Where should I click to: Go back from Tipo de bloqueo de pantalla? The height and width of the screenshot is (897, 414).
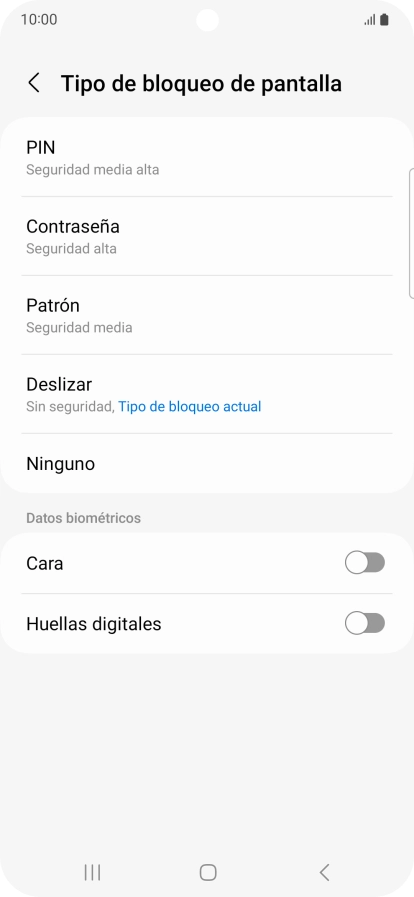coord(34,83)
